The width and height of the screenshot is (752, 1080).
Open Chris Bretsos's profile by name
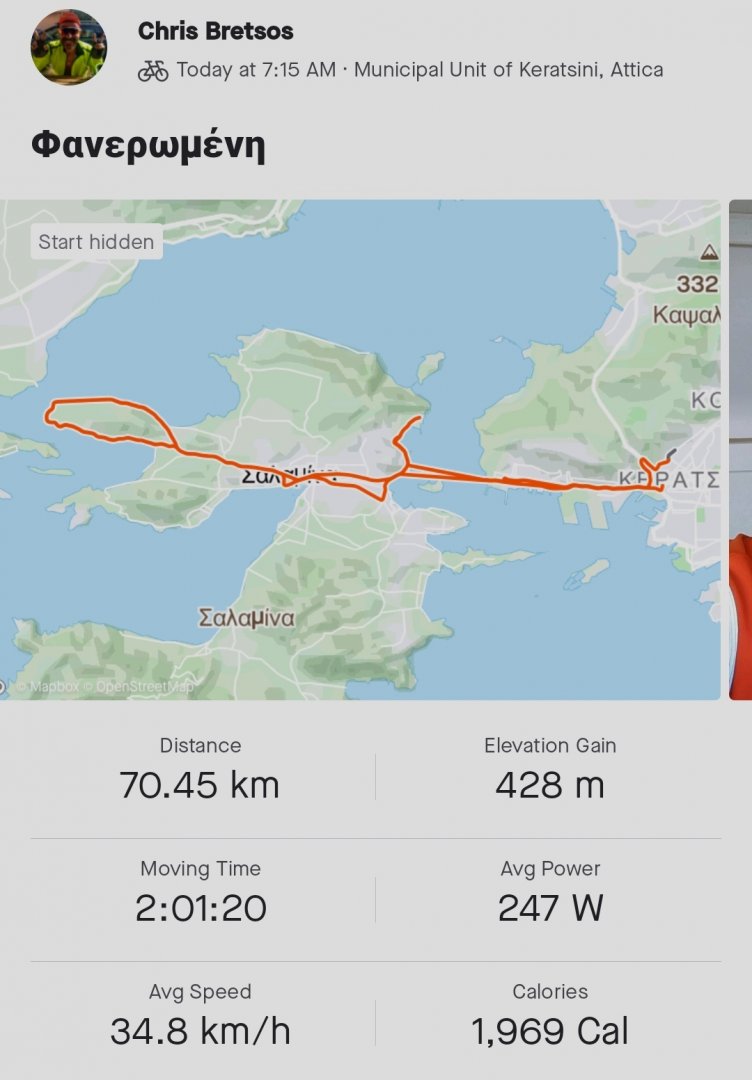coord(216,31)
